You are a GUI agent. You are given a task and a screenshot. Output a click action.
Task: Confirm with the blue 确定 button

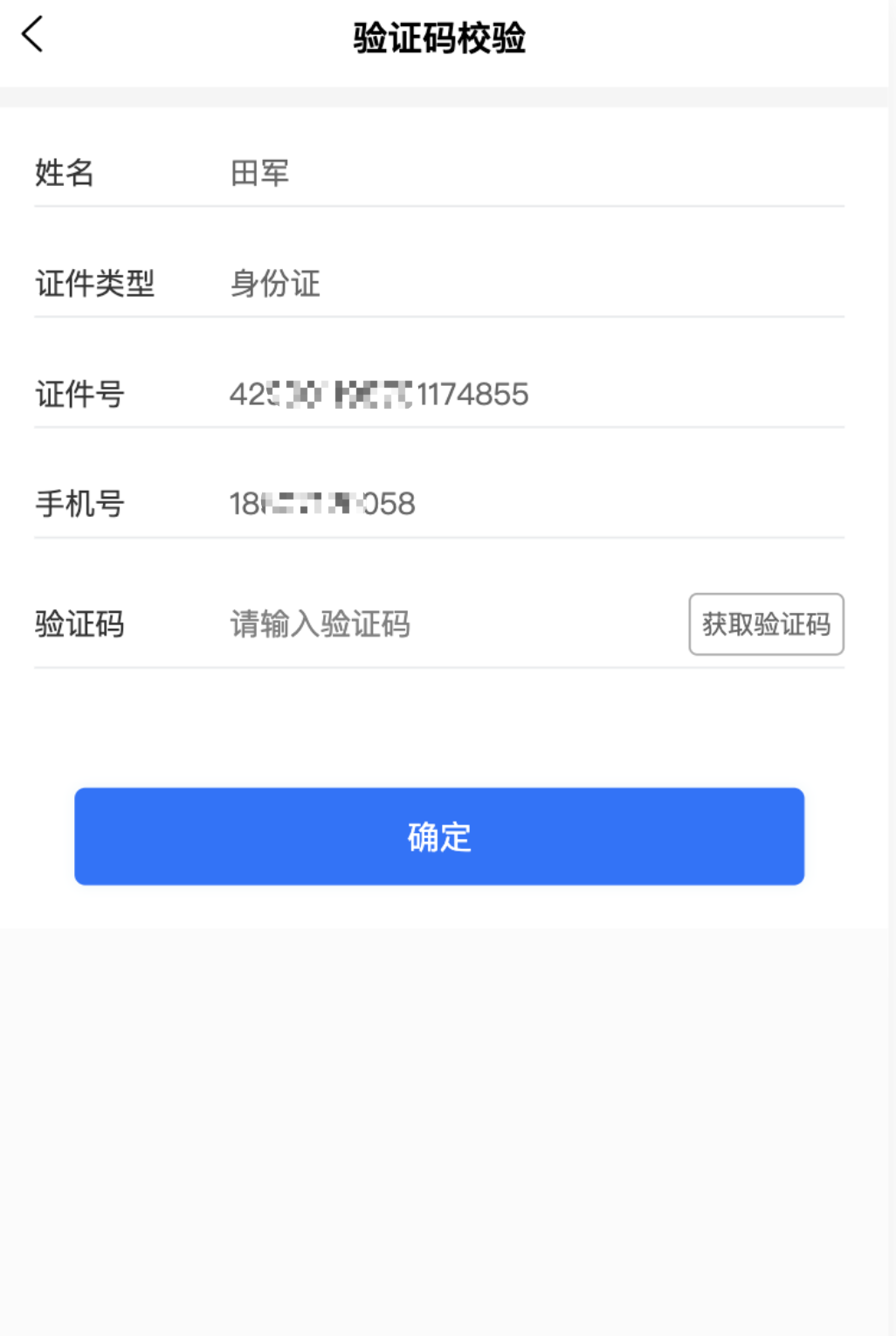click(x=439, y=837)
